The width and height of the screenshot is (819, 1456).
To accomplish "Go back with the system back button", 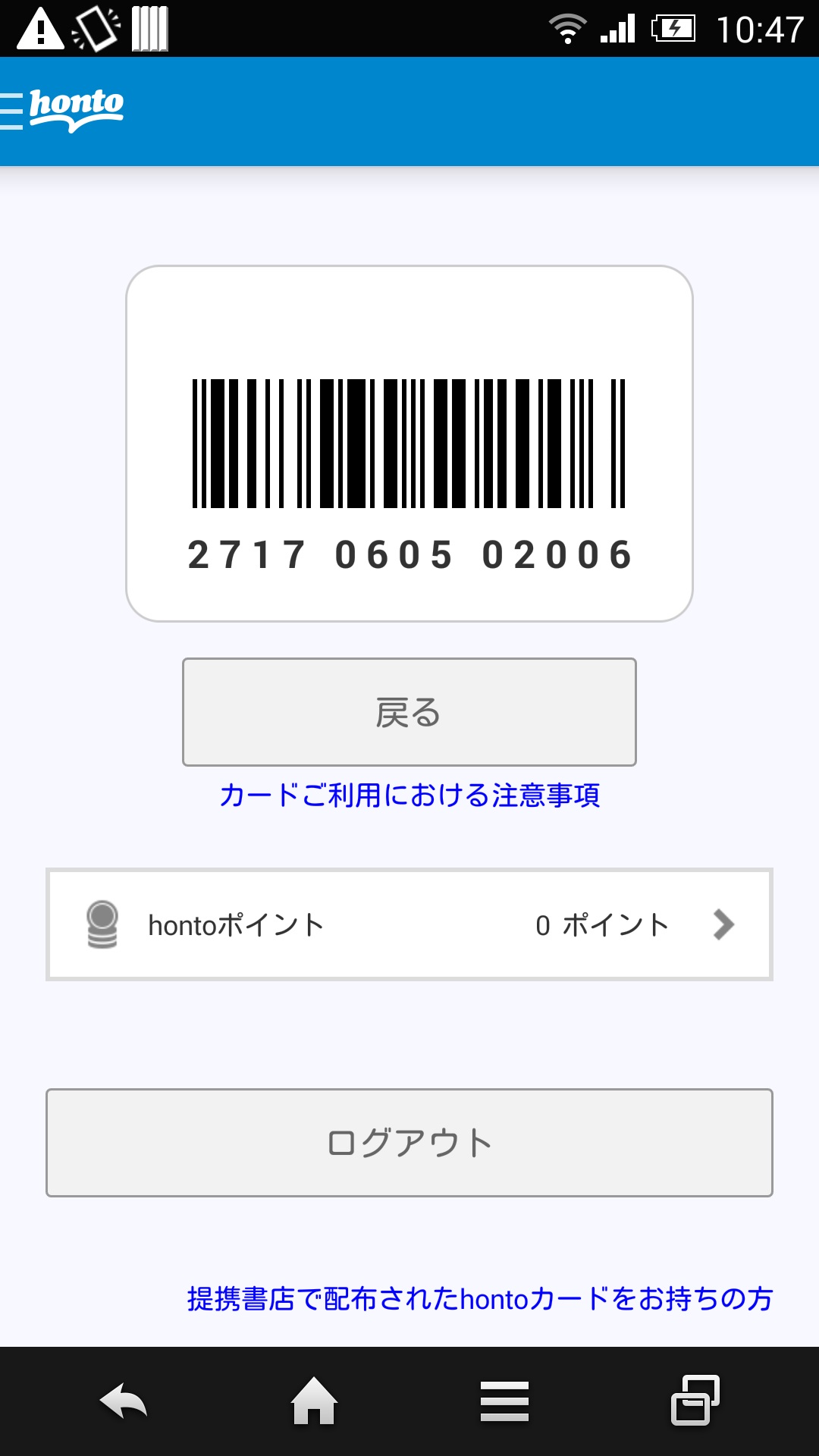I will click(x=124, y=1401).
